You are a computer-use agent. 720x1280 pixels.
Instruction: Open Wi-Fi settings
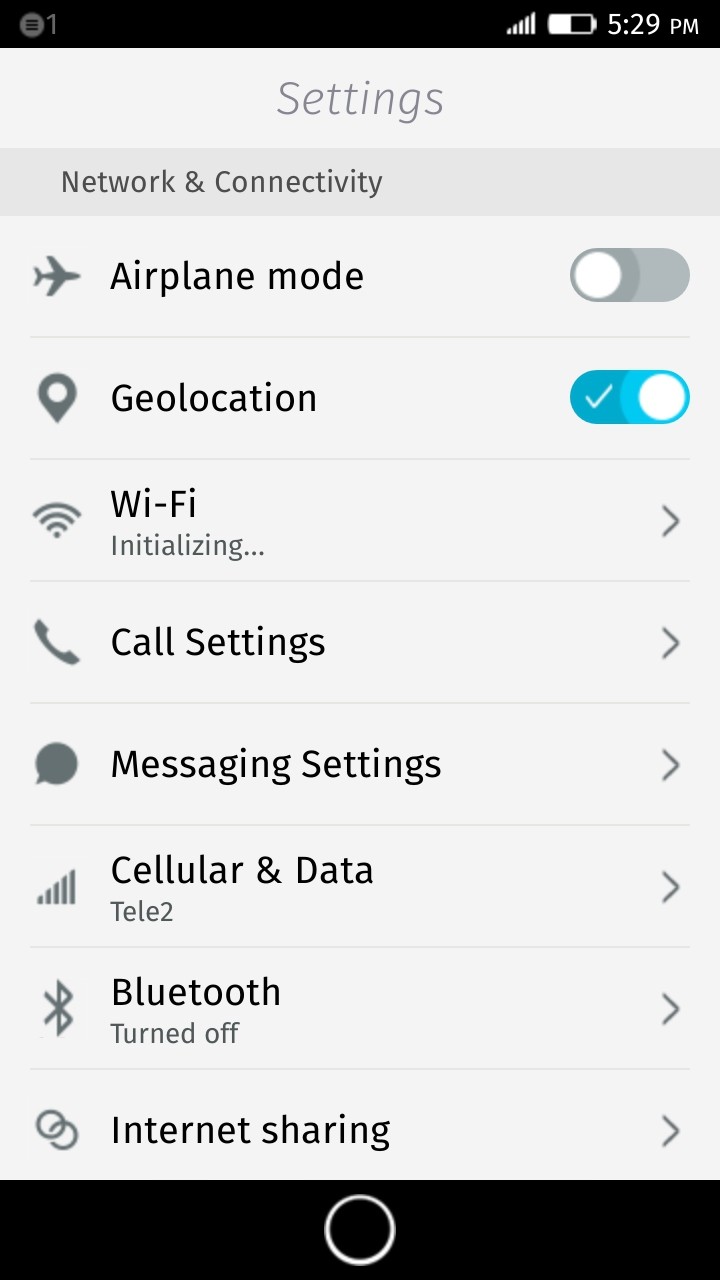point(360,521)
